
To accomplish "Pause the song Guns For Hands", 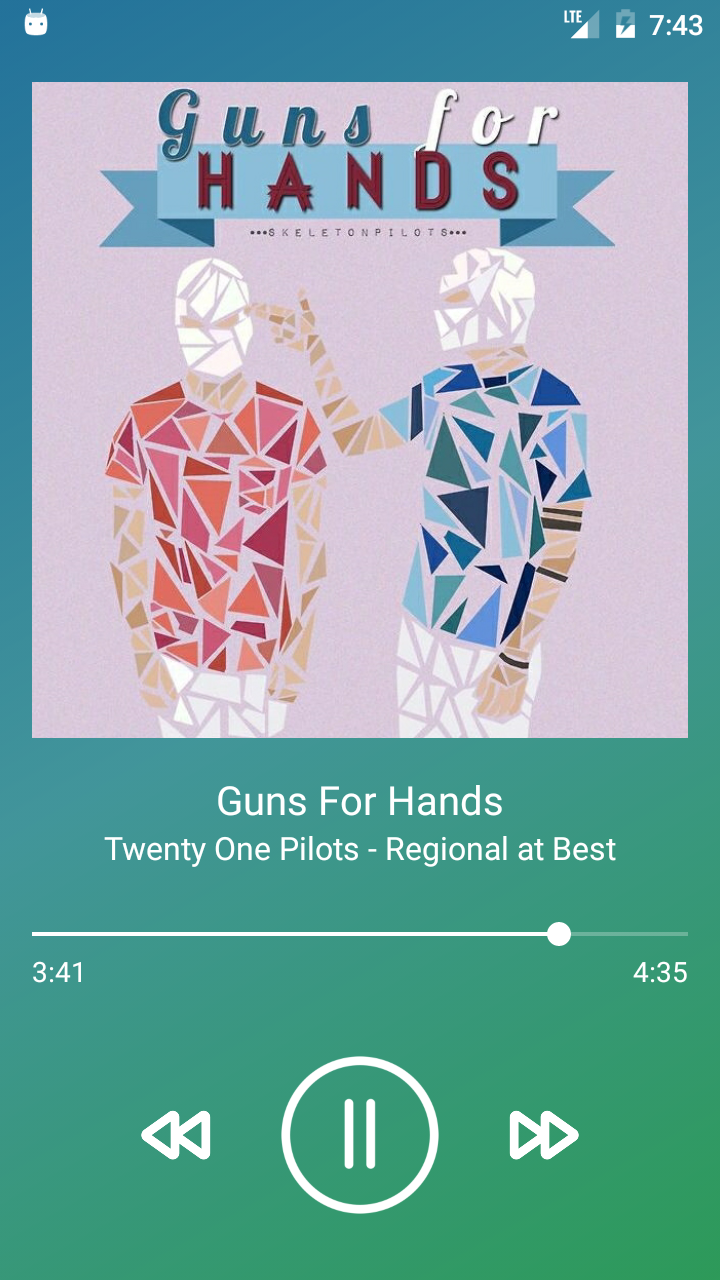I will [x=360, y=1134].
